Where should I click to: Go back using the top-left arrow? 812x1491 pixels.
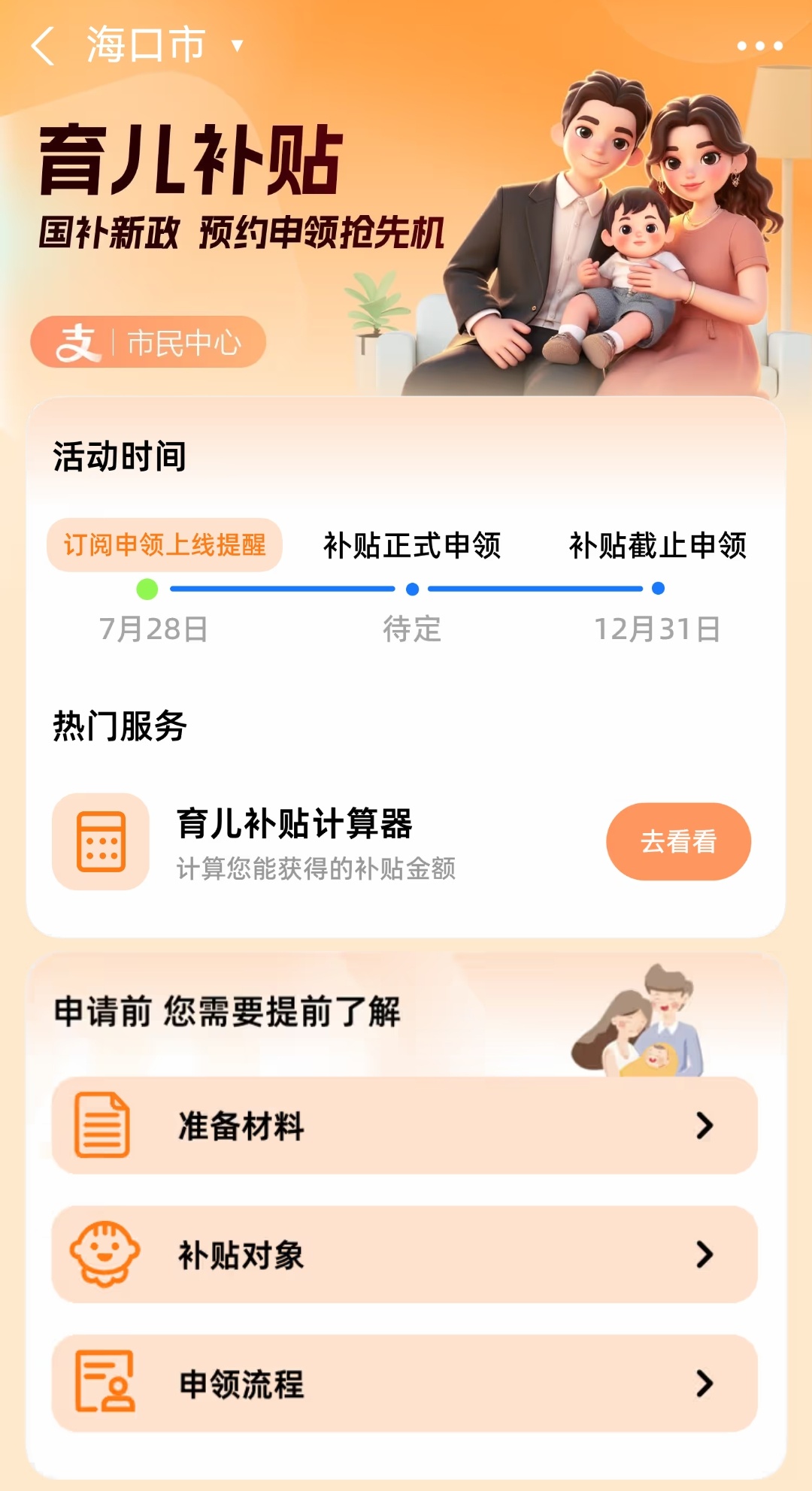point(43,46)
